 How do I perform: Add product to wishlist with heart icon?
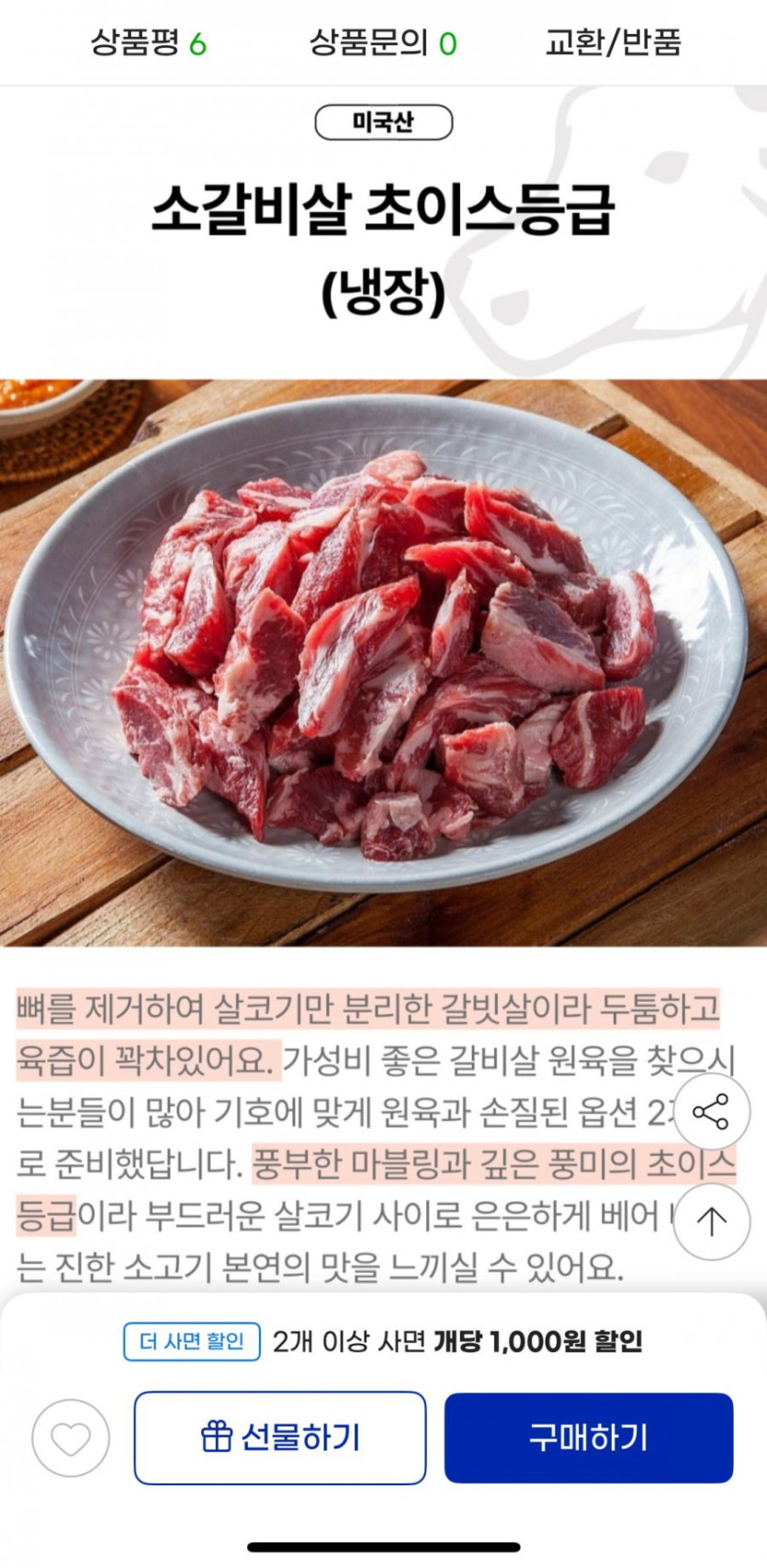(x=71, y=1438)
